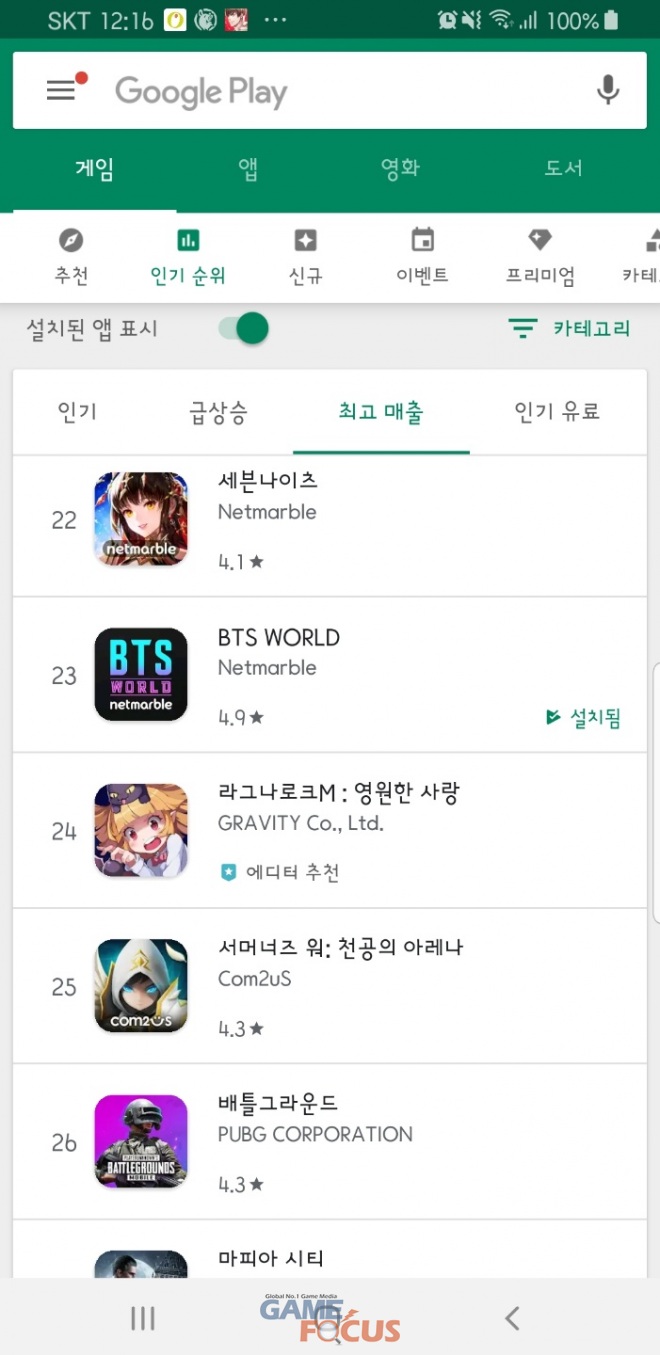Screen dimensions: 660x1355
Task: Go back with the system back button
Action: (512, 1319)
